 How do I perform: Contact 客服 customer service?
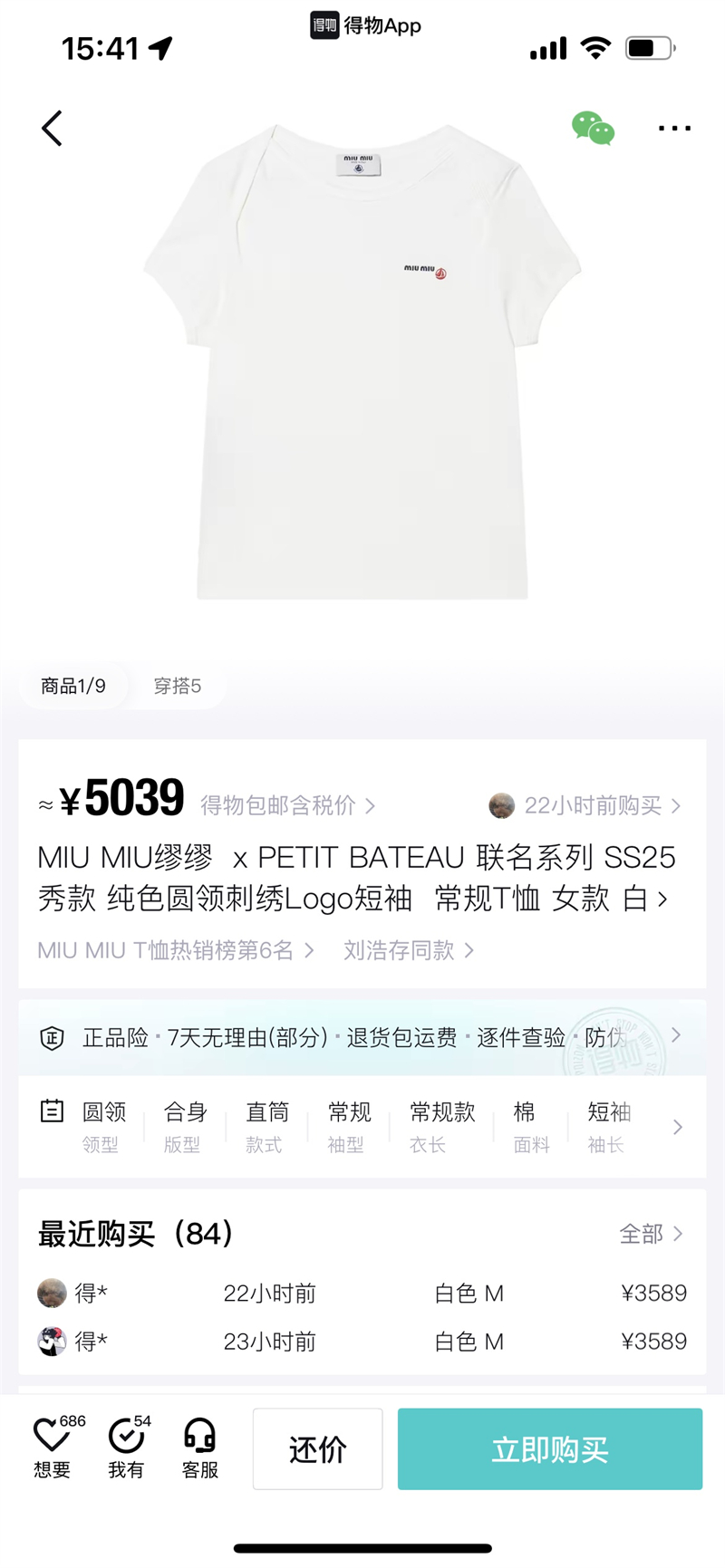pos(199,1448)
